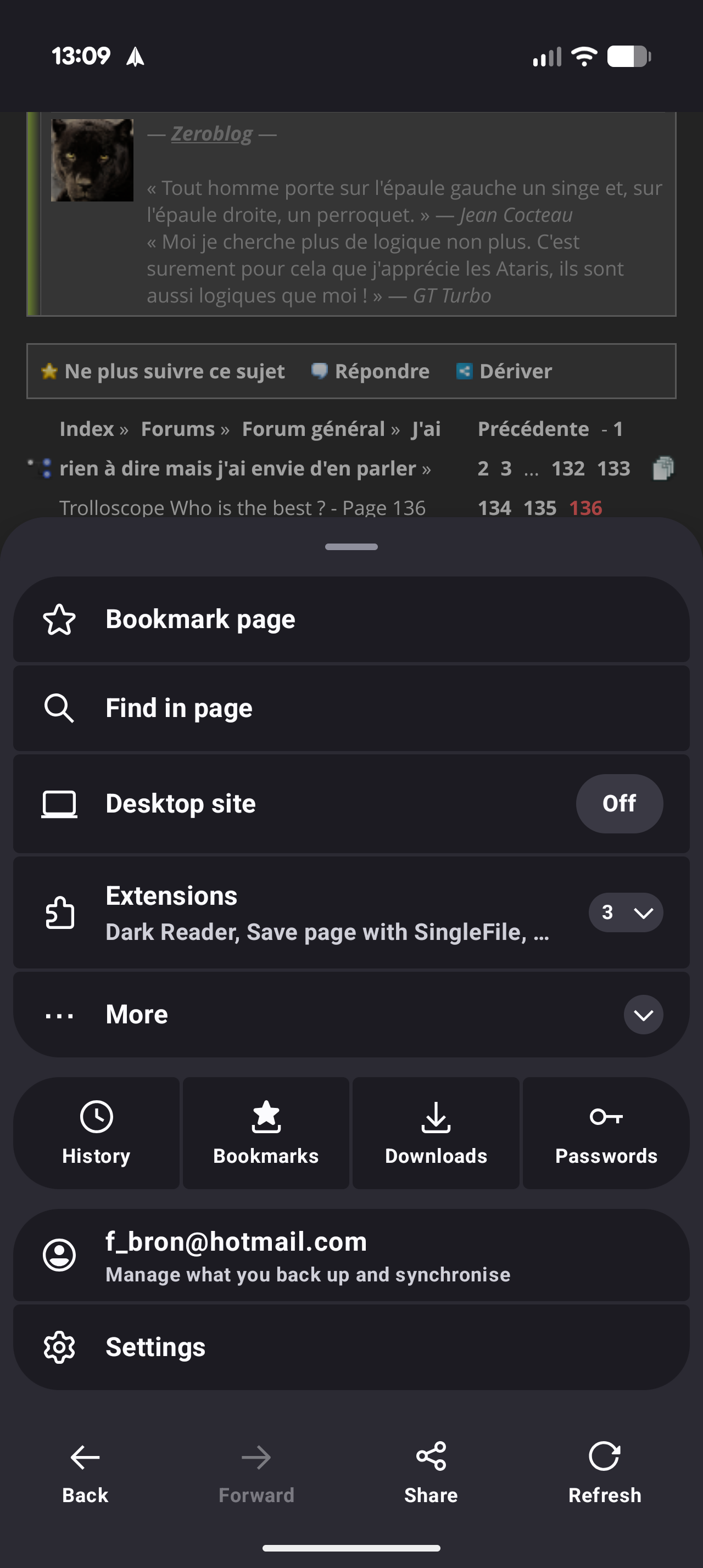Bookmark the current page
Viewport: 703px width, 1568px height.
click(351, 619)
